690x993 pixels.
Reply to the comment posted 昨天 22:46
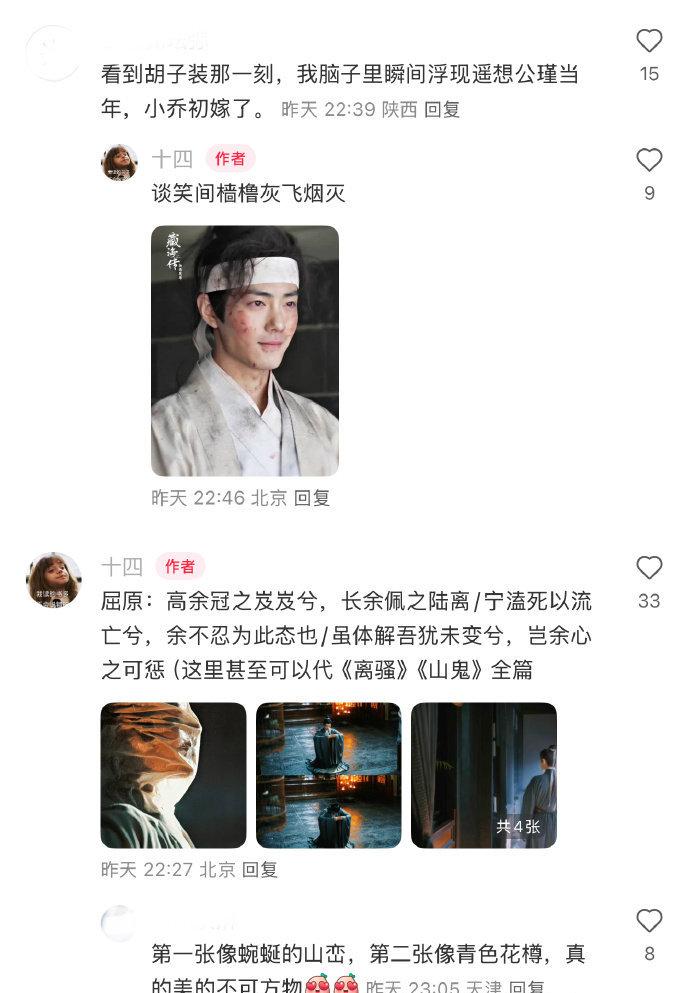312,497
